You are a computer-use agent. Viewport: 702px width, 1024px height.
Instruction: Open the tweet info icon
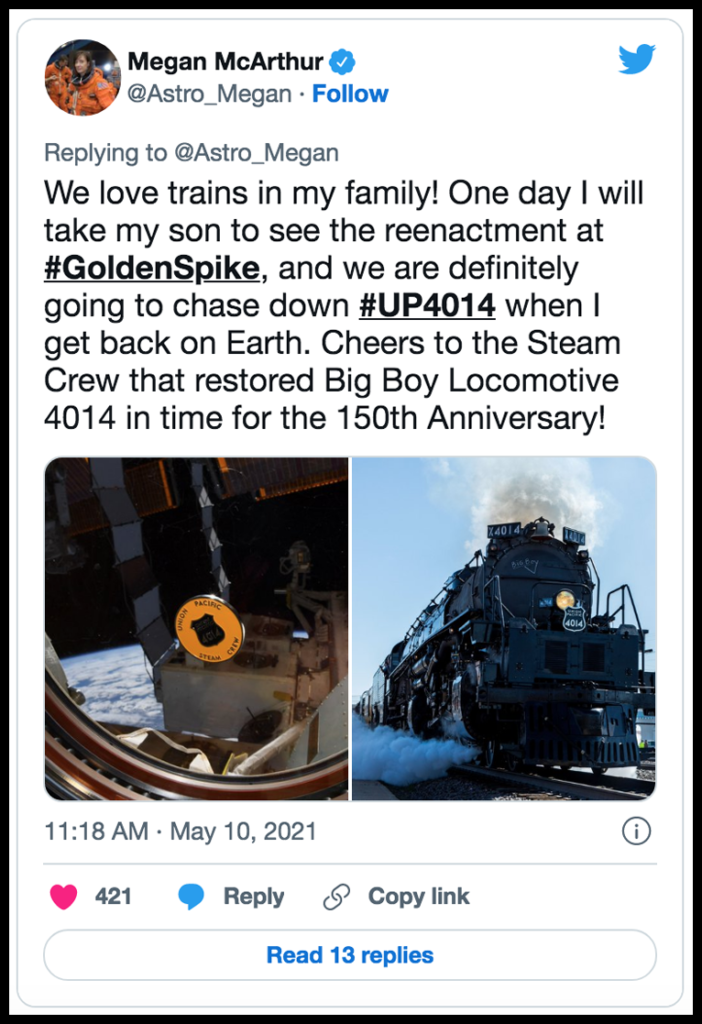(636, 831)
